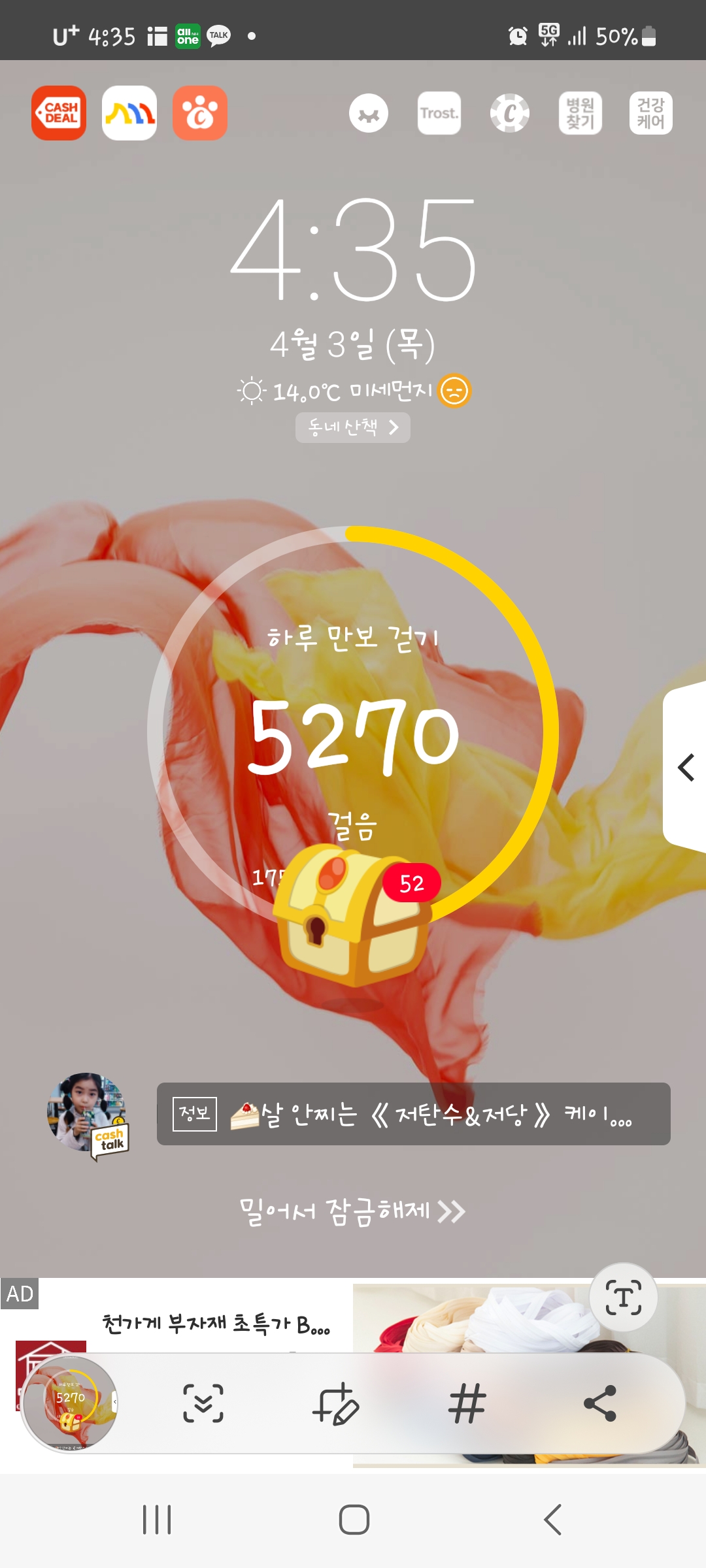Image resolution: width=706 pixels, height=1568 pixels.
Task: Share the captured screenshot
Action: click(x=599, y=1403)
